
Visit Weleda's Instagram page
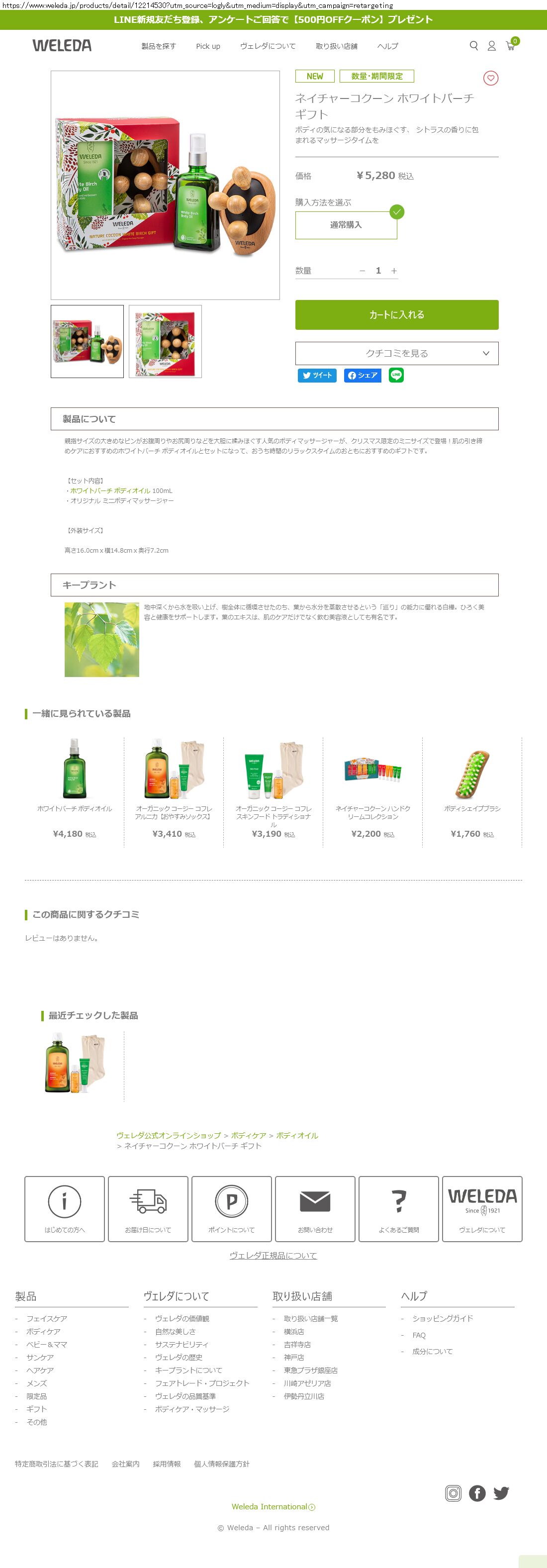pyautogui.click(x=454, y=1493)
